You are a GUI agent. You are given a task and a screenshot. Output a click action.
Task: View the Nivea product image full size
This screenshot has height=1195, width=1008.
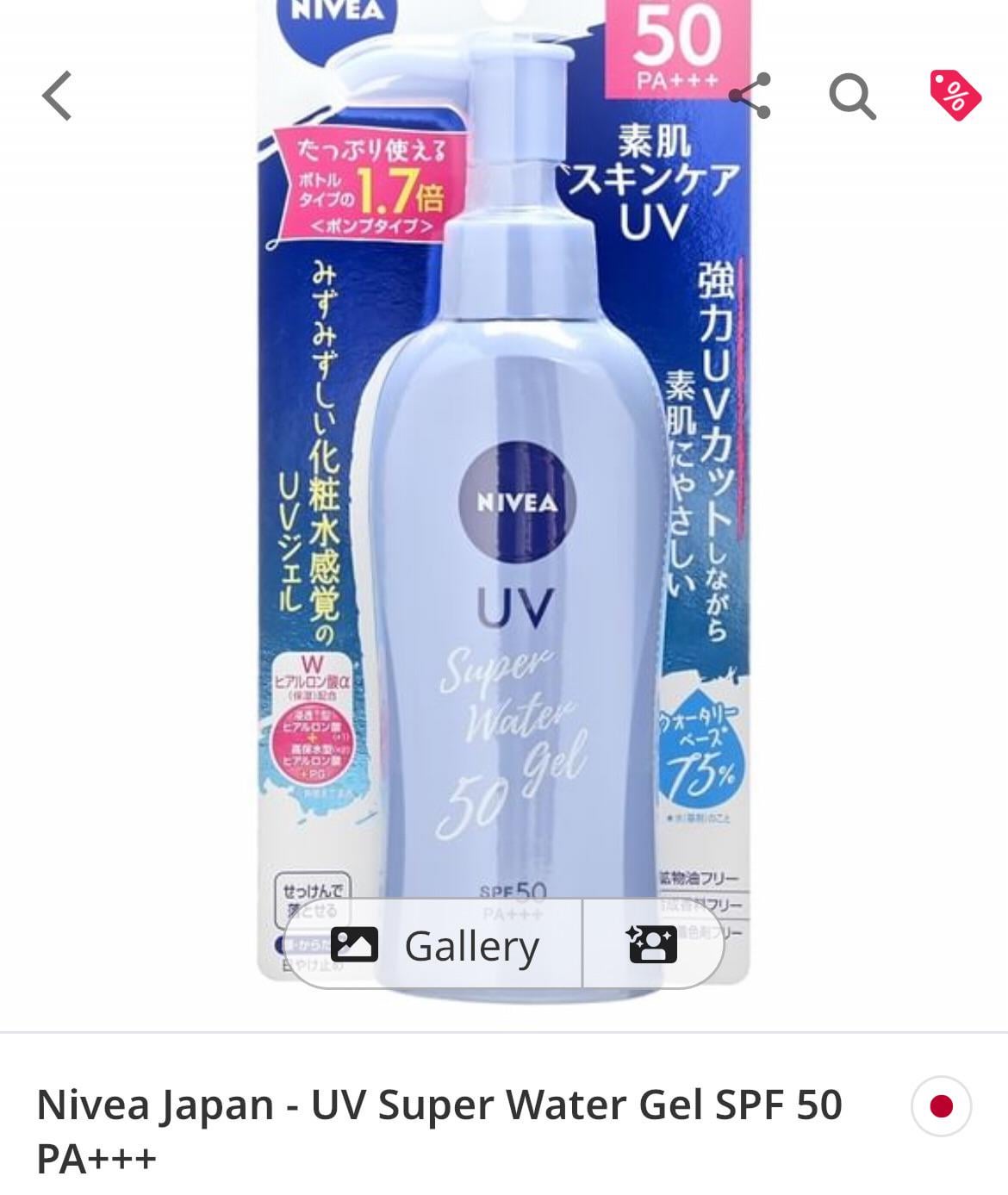[x=504, y=517]
